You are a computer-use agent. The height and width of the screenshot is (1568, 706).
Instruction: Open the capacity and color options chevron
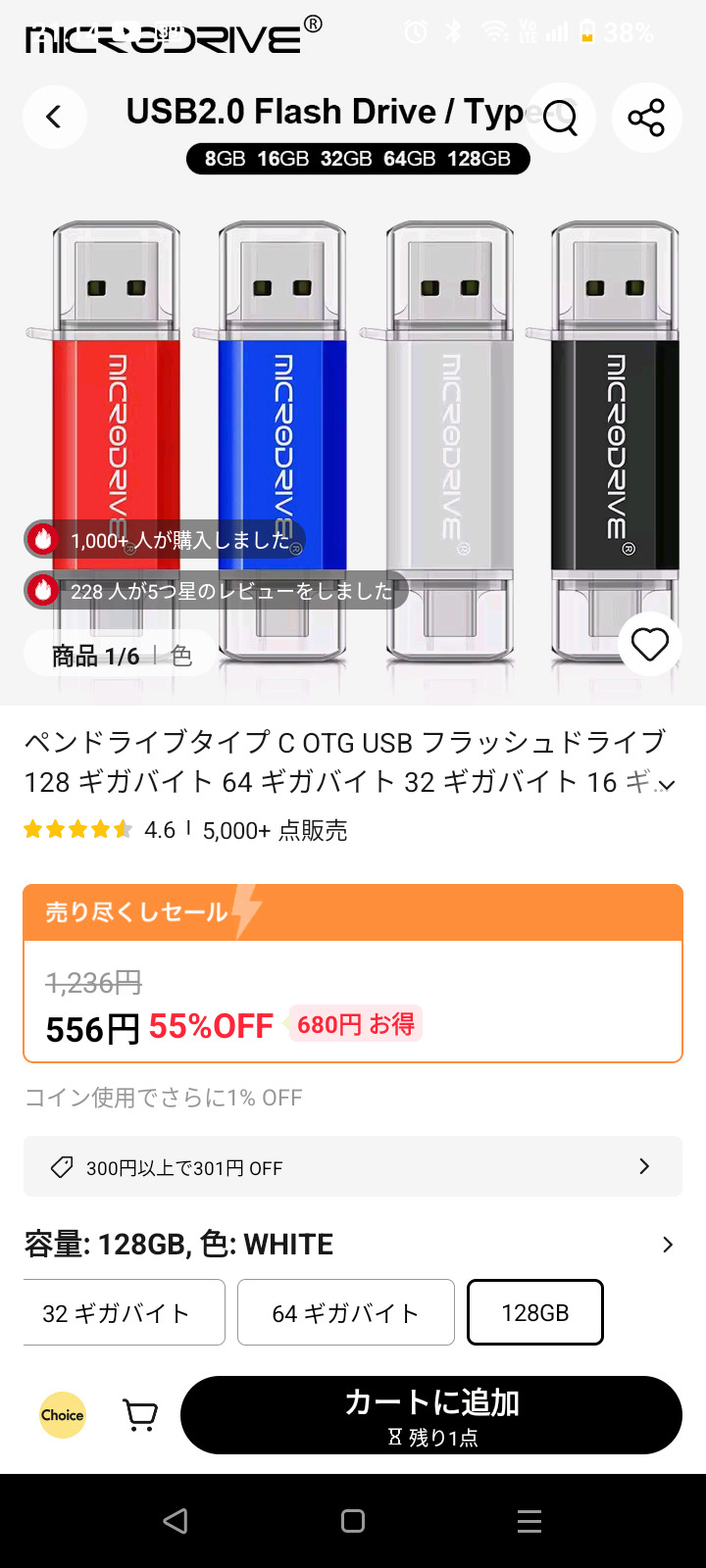click(668, 1245)
